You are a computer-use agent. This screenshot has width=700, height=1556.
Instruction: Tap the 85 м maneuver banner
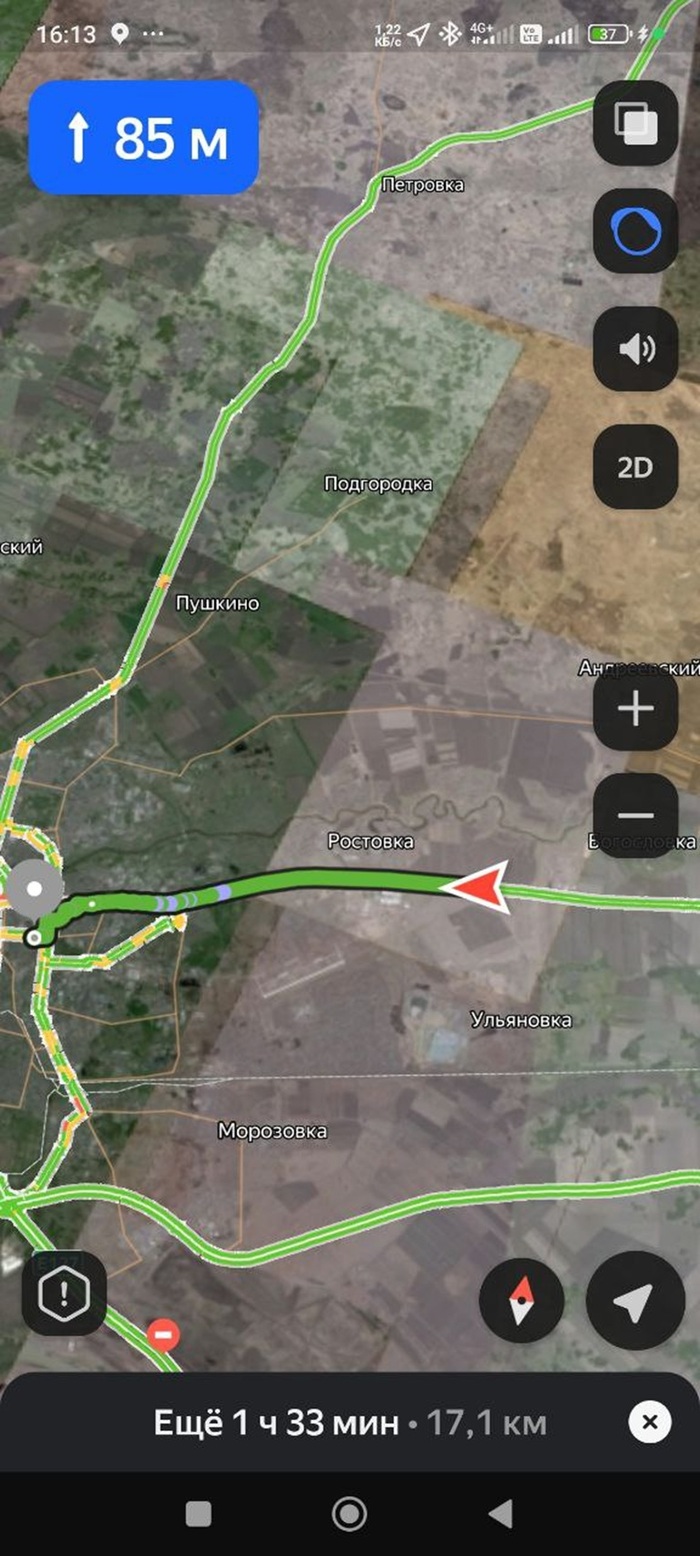[144, 138]
